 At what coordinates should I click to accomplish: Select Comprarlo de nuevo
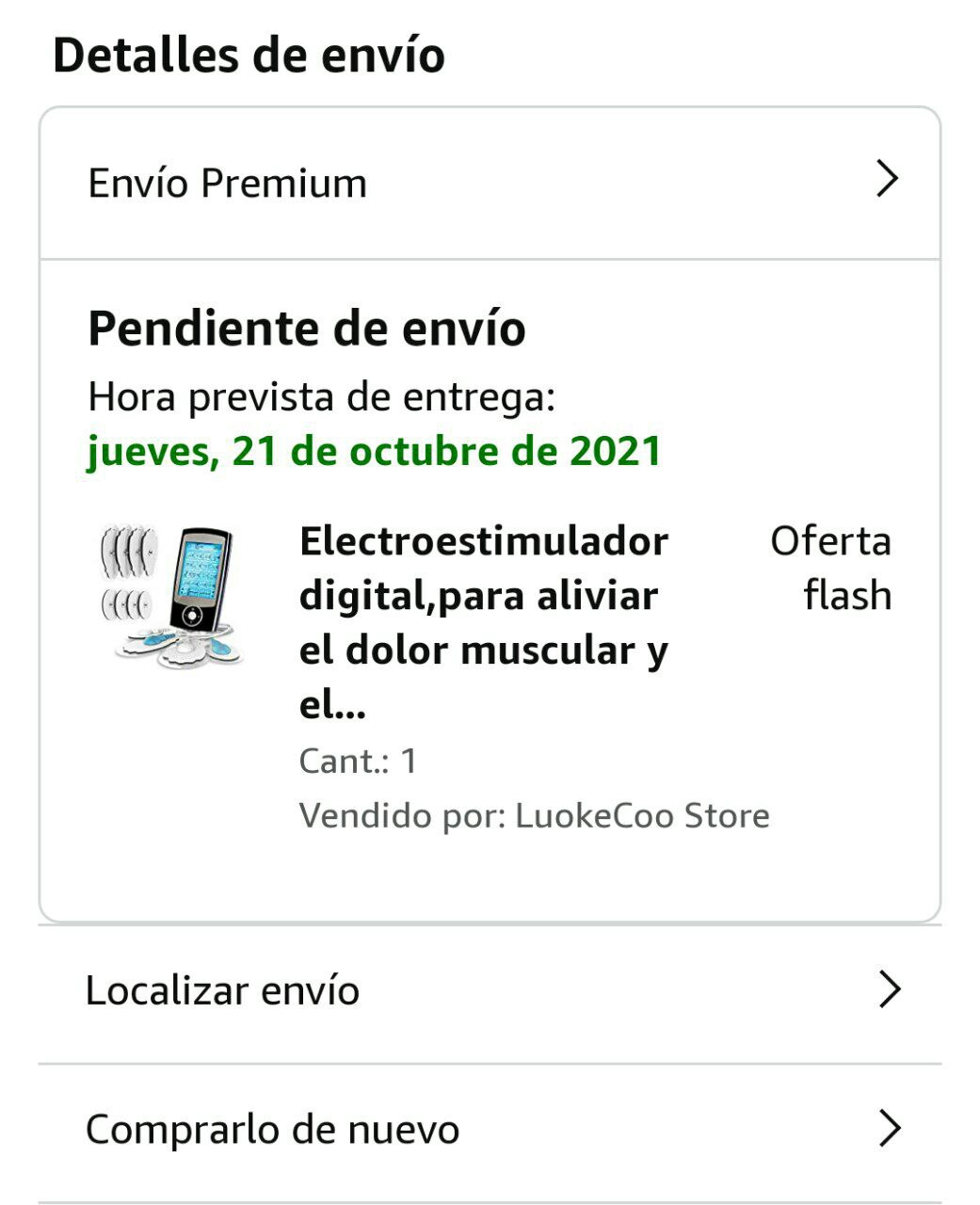(x=490, y=1130)
